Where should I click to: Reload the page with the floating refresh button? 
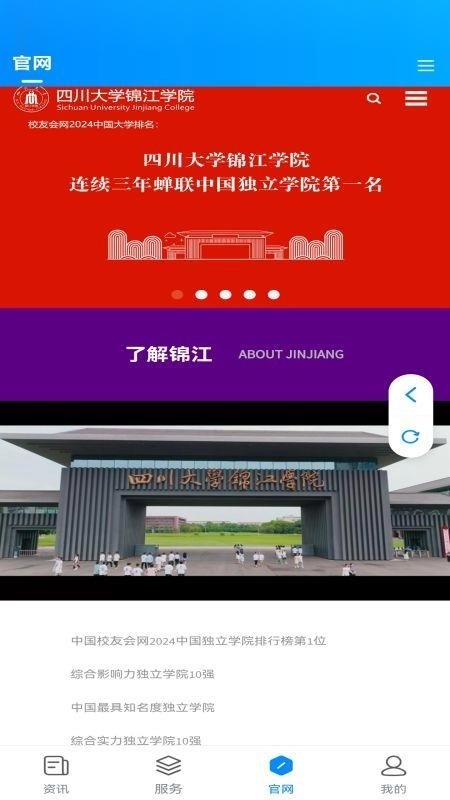click(x=410, y=436)
